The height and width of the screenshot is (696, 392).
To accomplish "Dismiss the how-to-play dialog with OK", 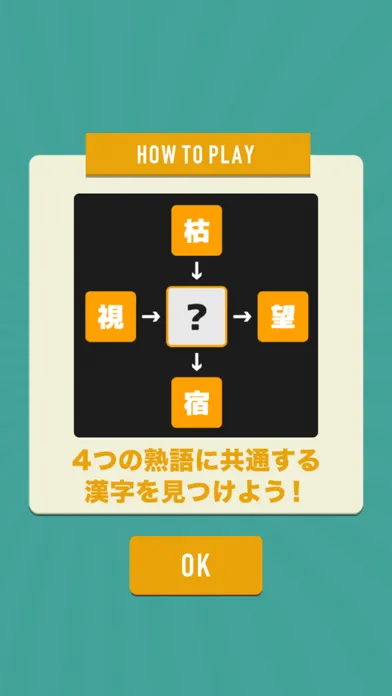I will pos(196,565).
